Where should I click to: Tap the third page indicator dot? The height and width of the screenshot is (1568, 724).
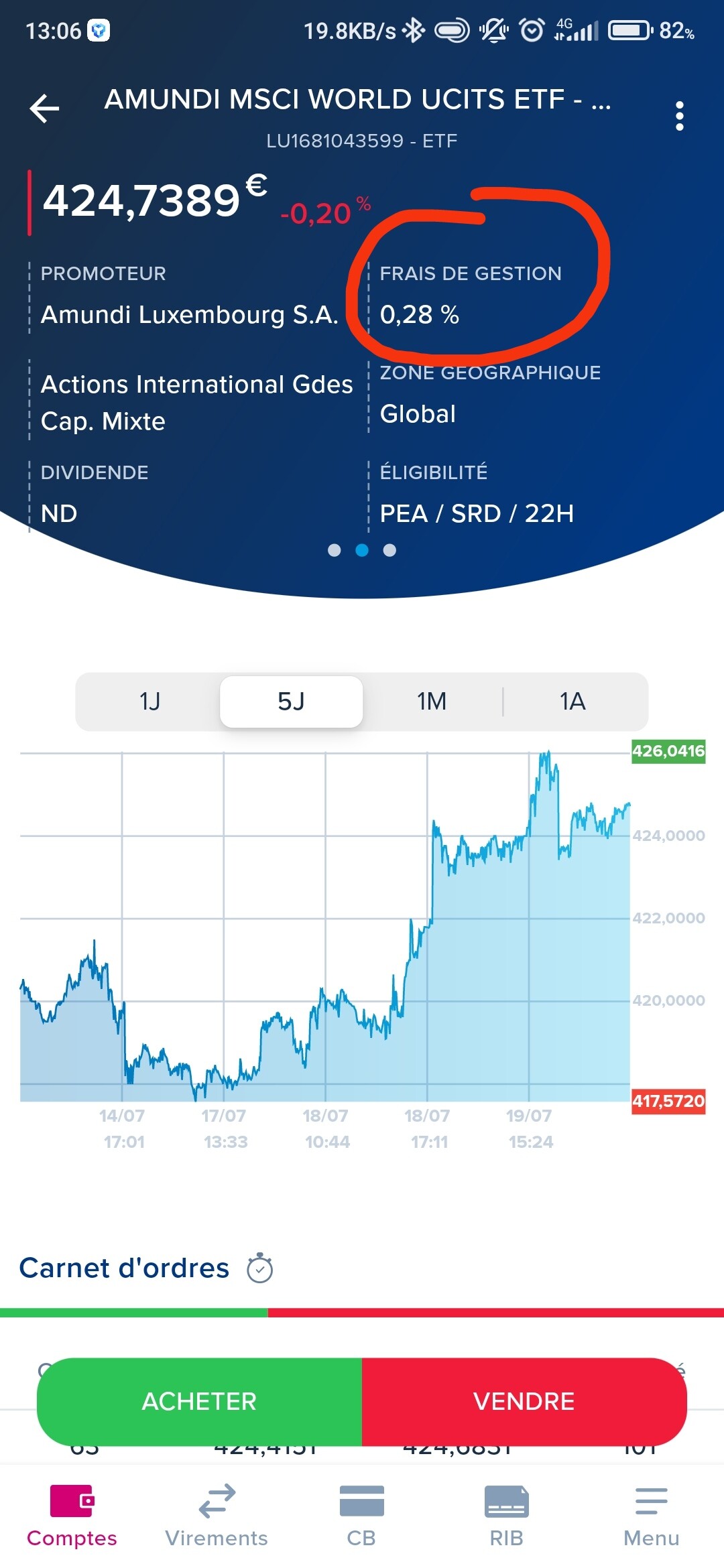[389, 550]
